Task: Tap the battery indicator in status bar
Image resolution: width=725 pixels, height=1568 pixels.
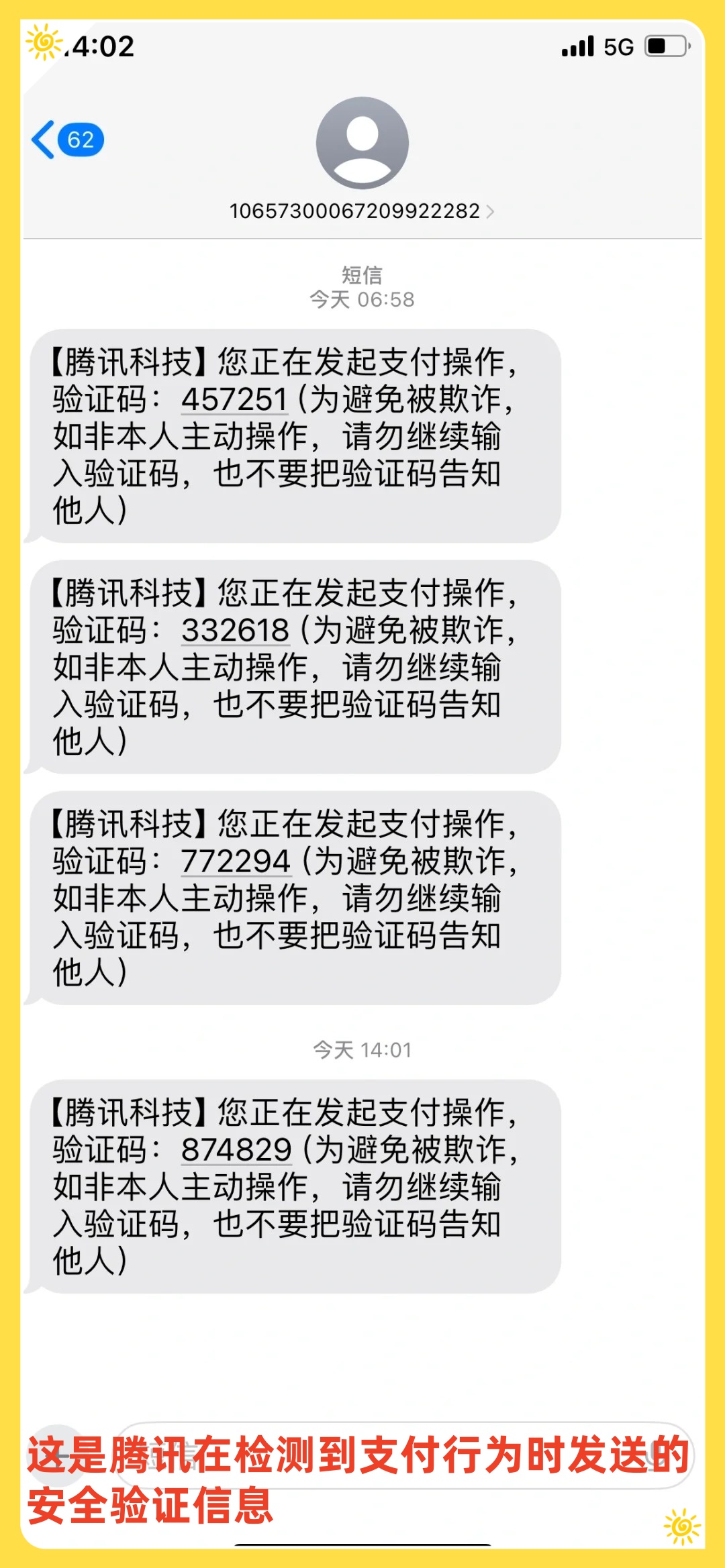Action: pos(665,46)
